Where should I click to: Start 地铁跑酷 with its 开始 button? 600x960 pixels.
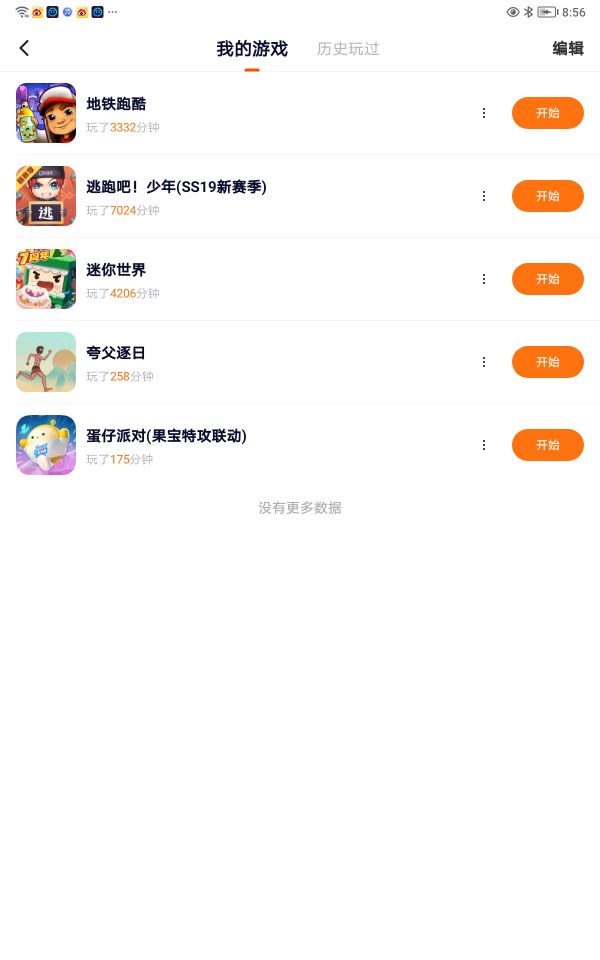[547, 113]
